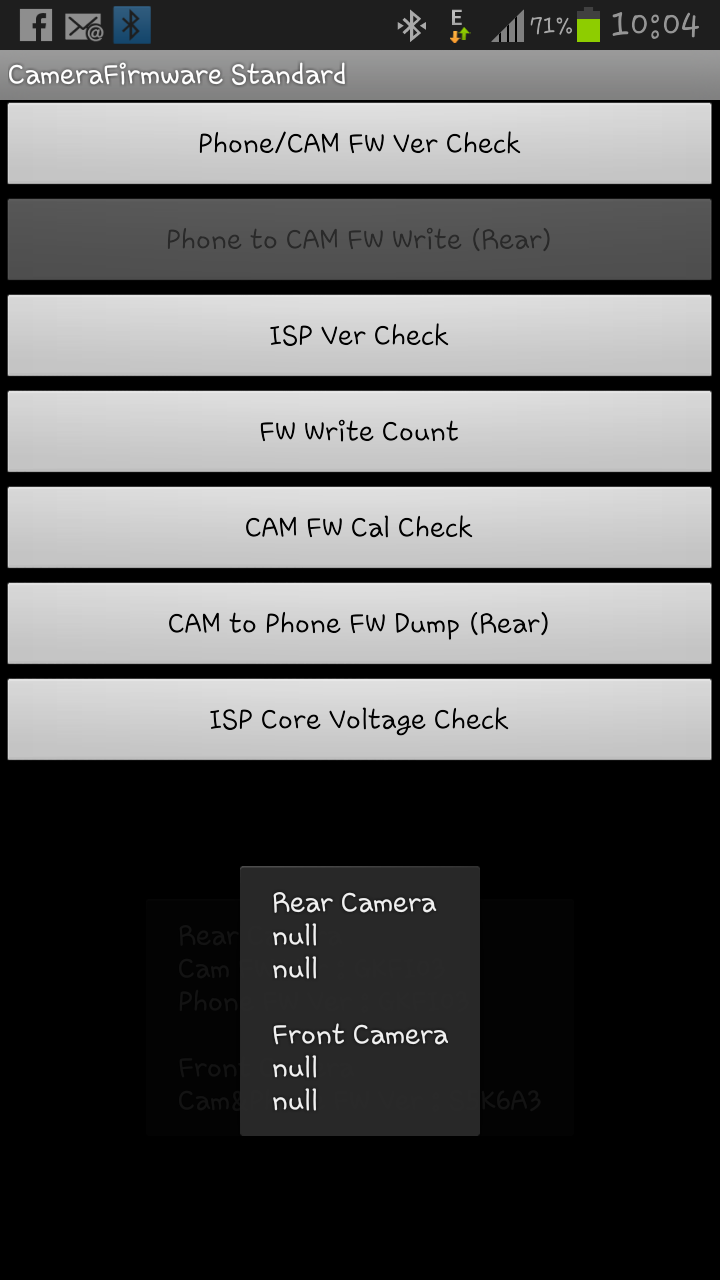Start CAM to Phone FW Dump (Rear)

[359, 624]
